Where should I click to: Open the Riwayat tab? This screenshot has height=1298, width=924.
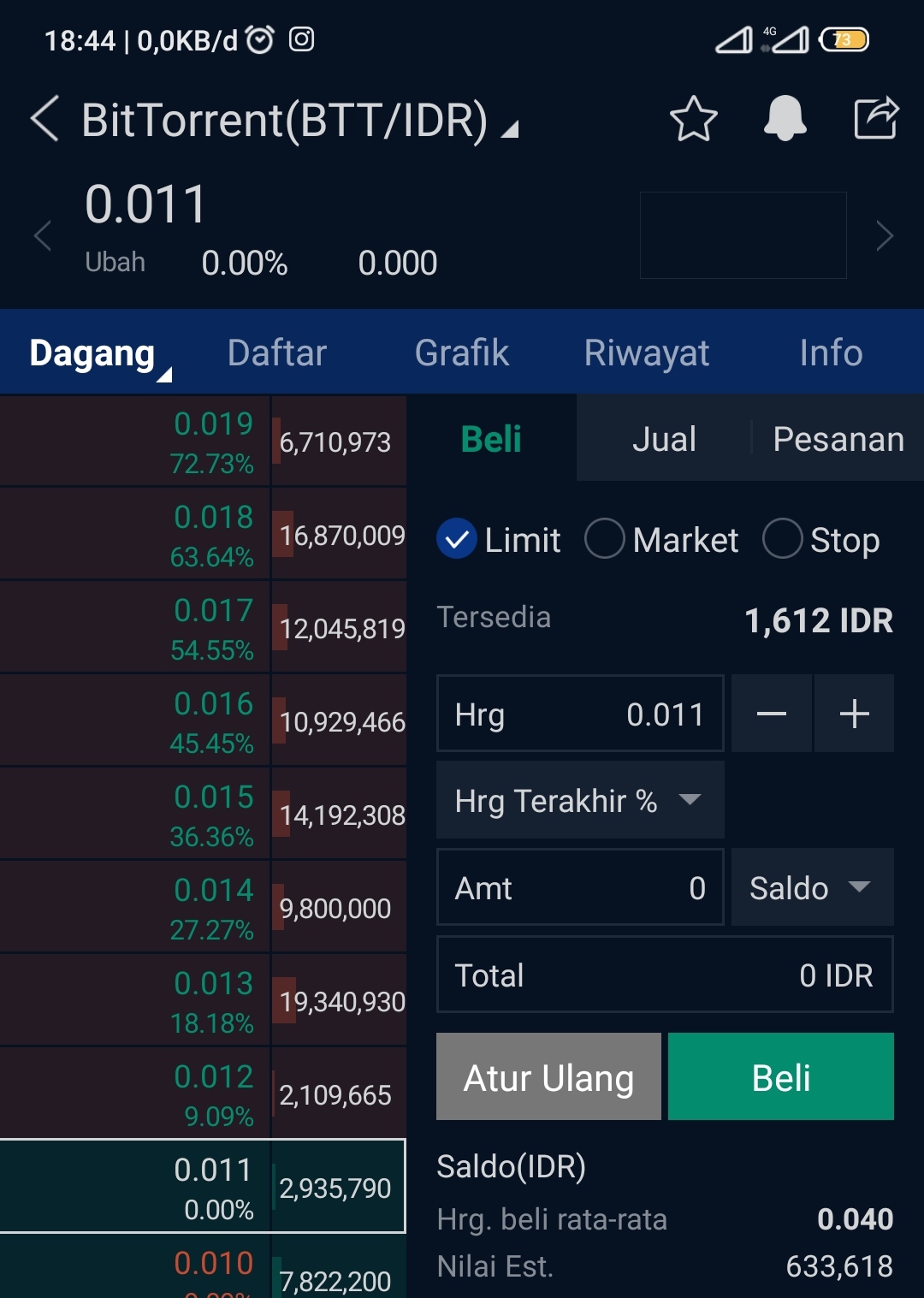pos(647,353)
